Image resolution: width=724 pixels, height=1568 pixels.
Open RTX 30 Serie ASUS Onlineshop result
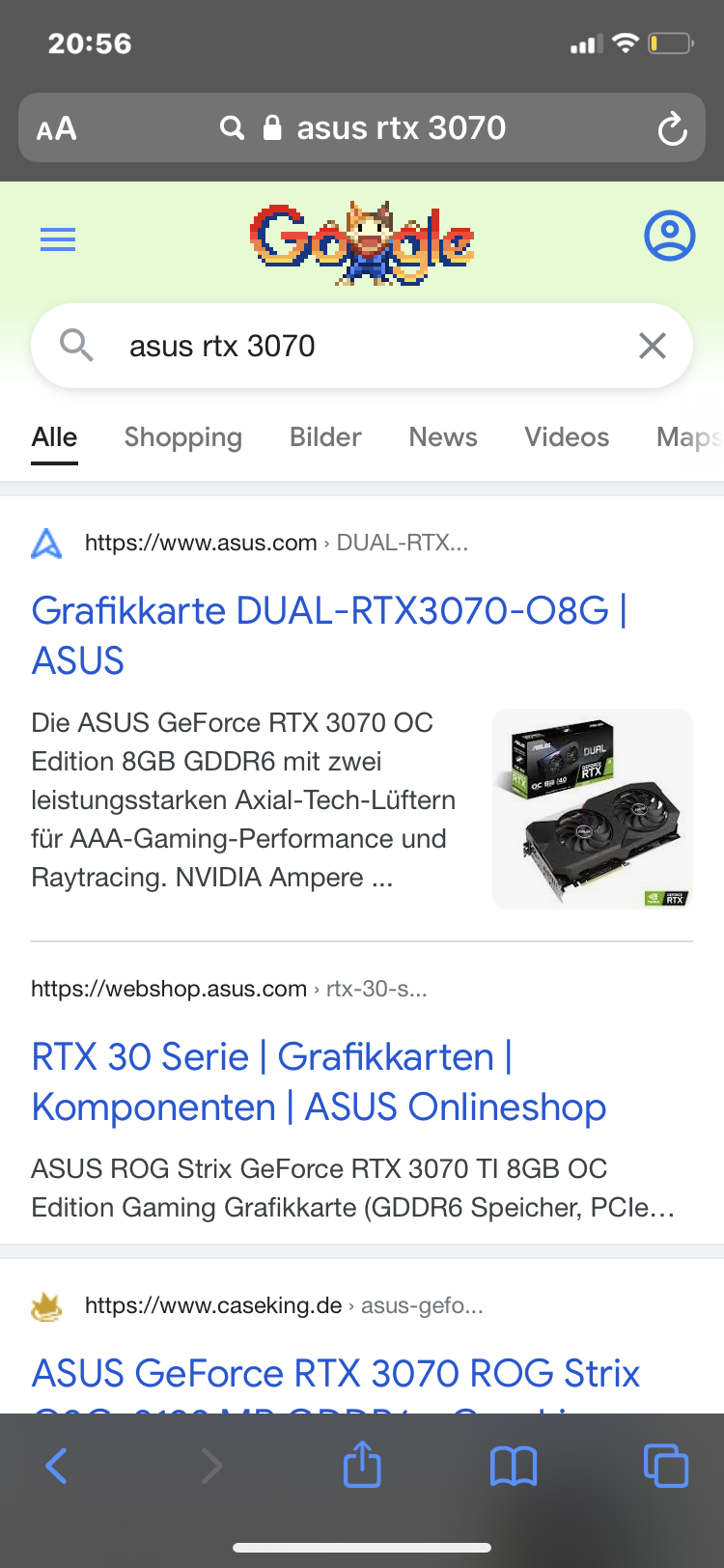pos(319,1081)
